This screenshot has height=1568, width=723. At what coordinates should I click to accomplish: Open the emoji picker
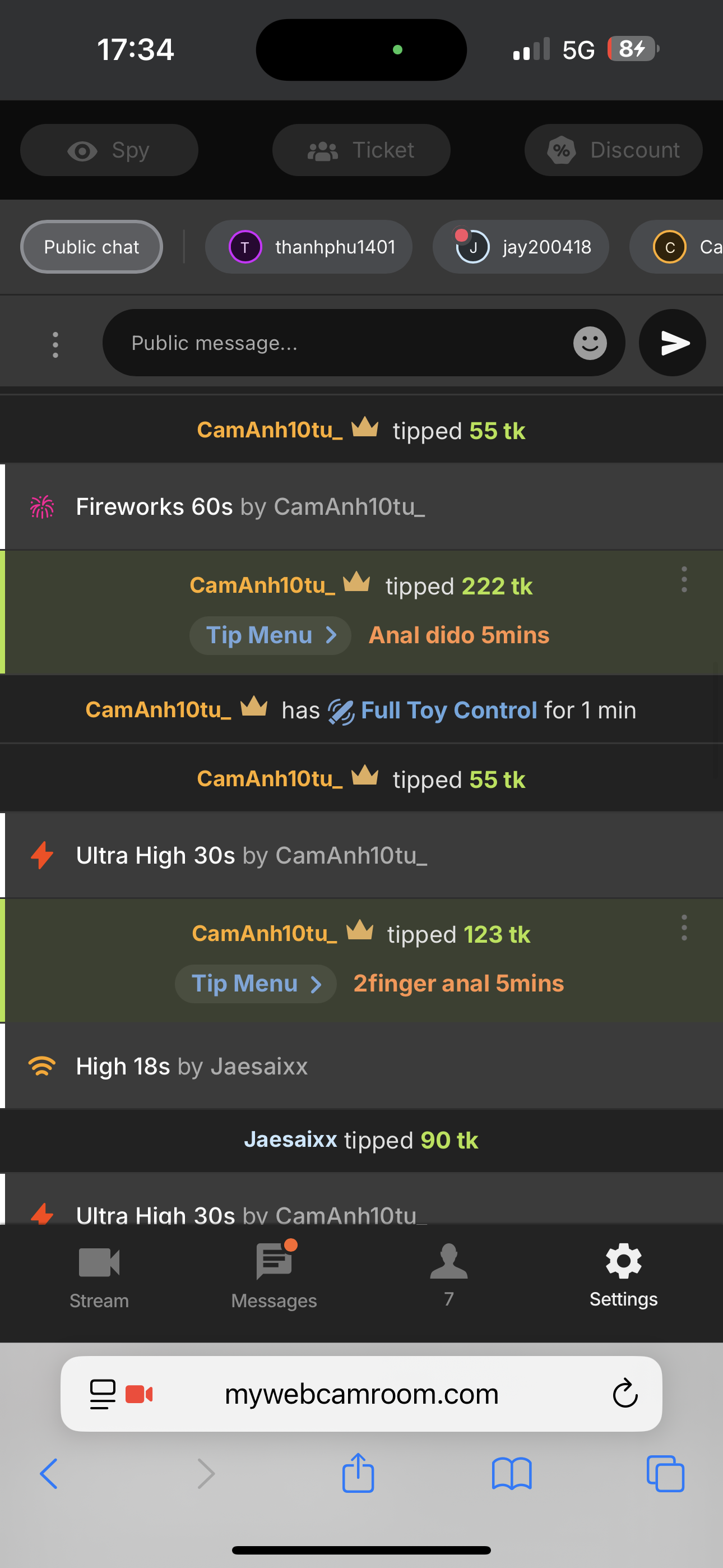[x=590, y=343]
